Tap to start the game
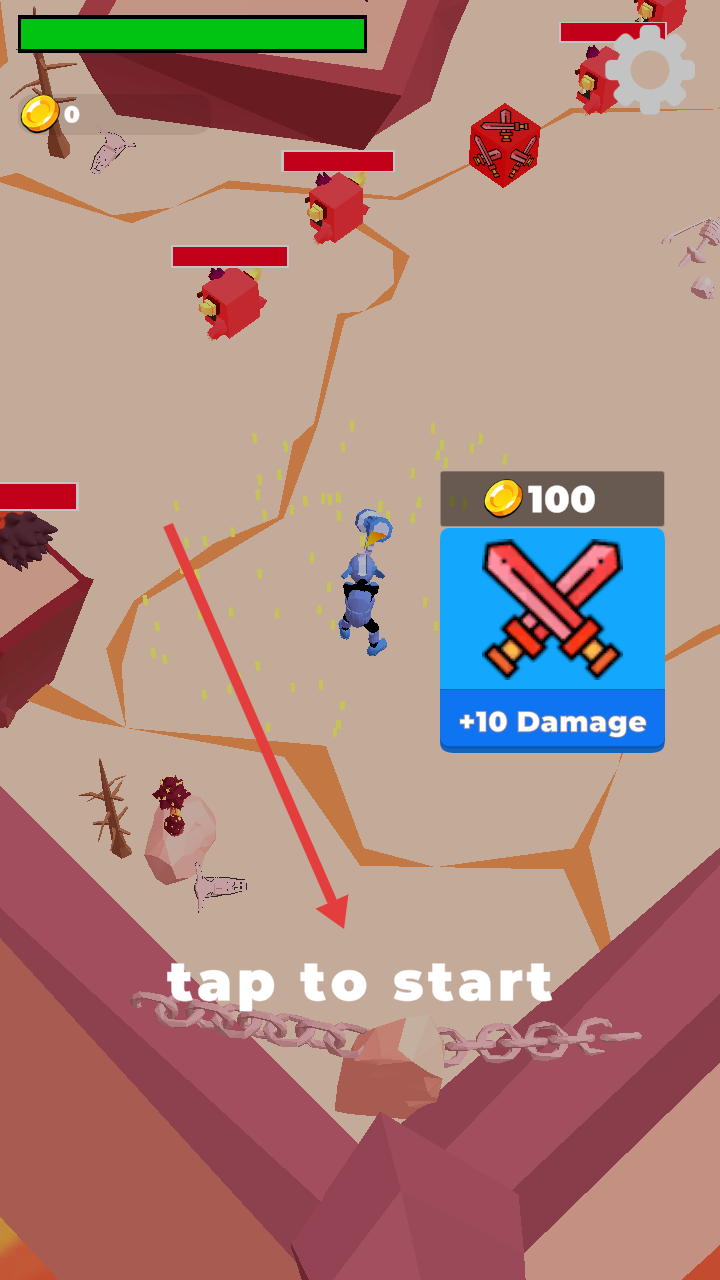The height and width of the screenshot is (1280, 720). (360, 982)
